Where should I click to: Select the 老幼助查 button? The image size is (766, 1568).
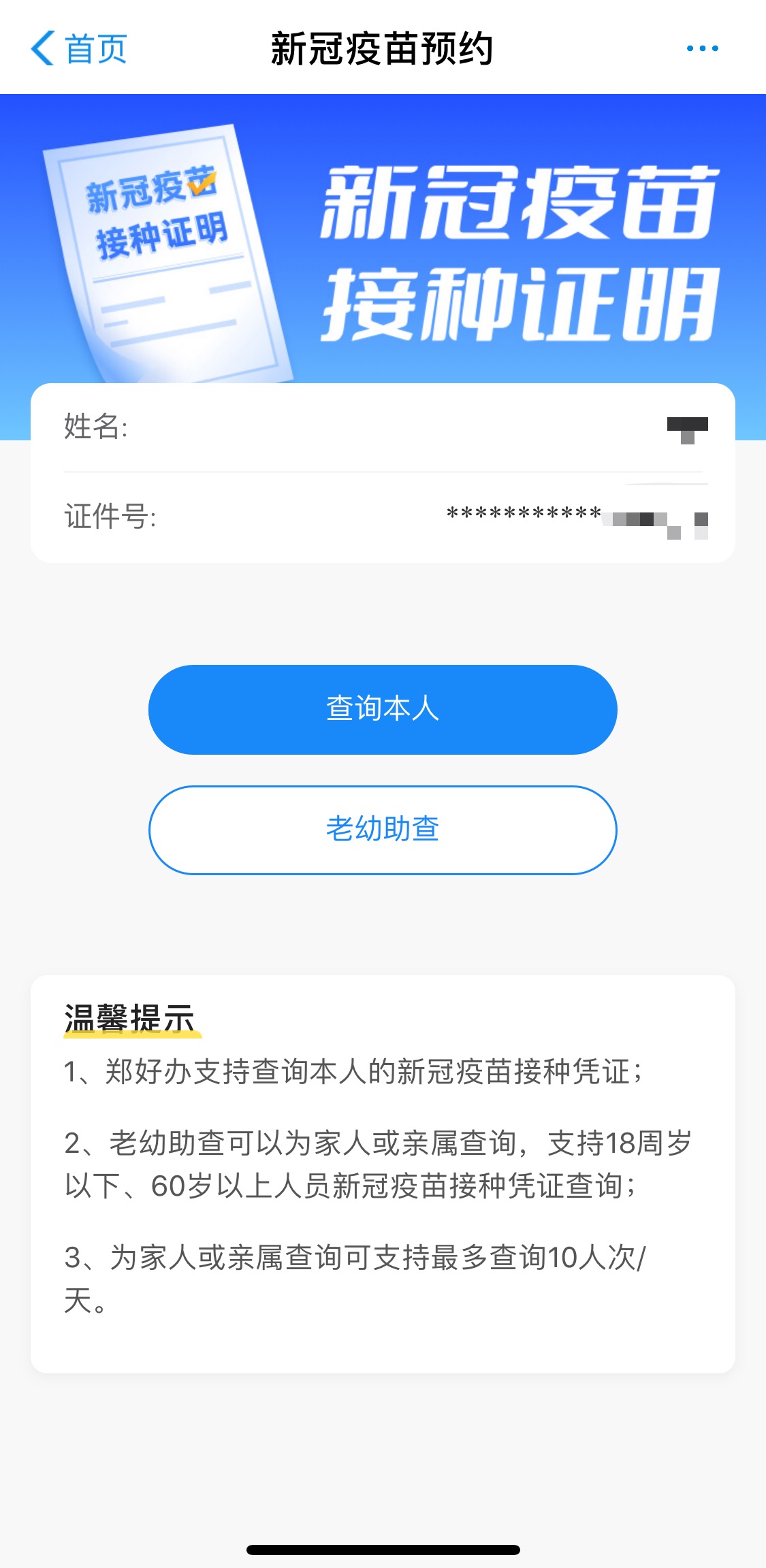(383, 830)
